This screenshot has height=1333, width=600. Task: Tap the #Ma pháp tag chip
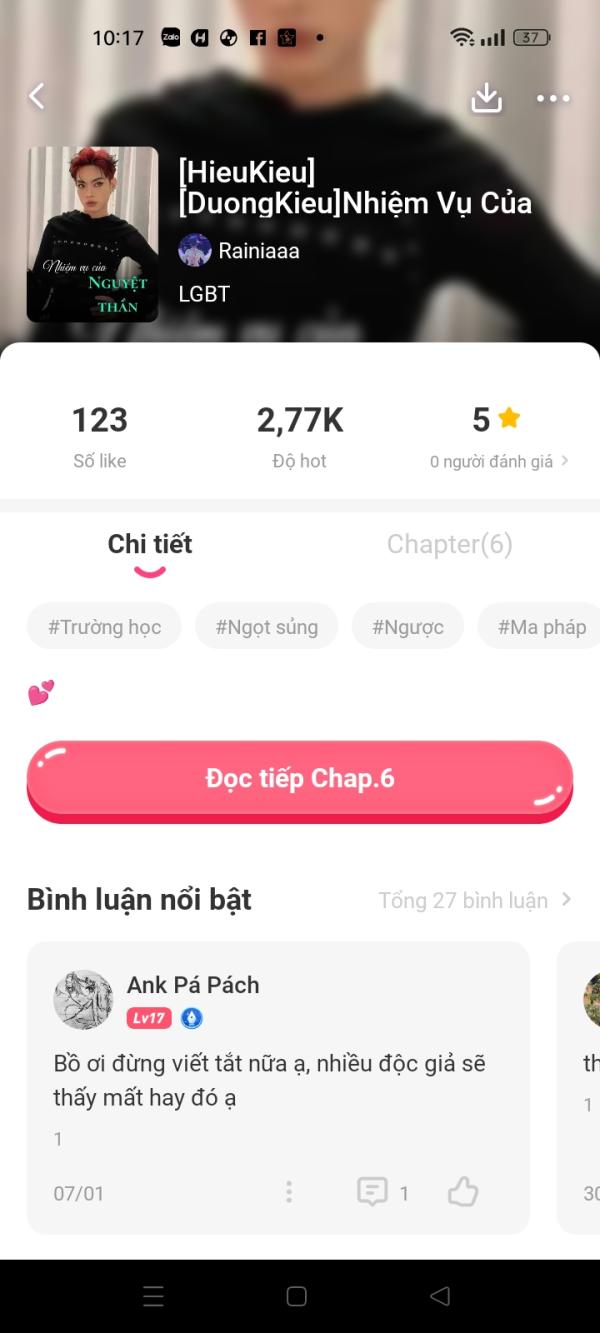540,627
